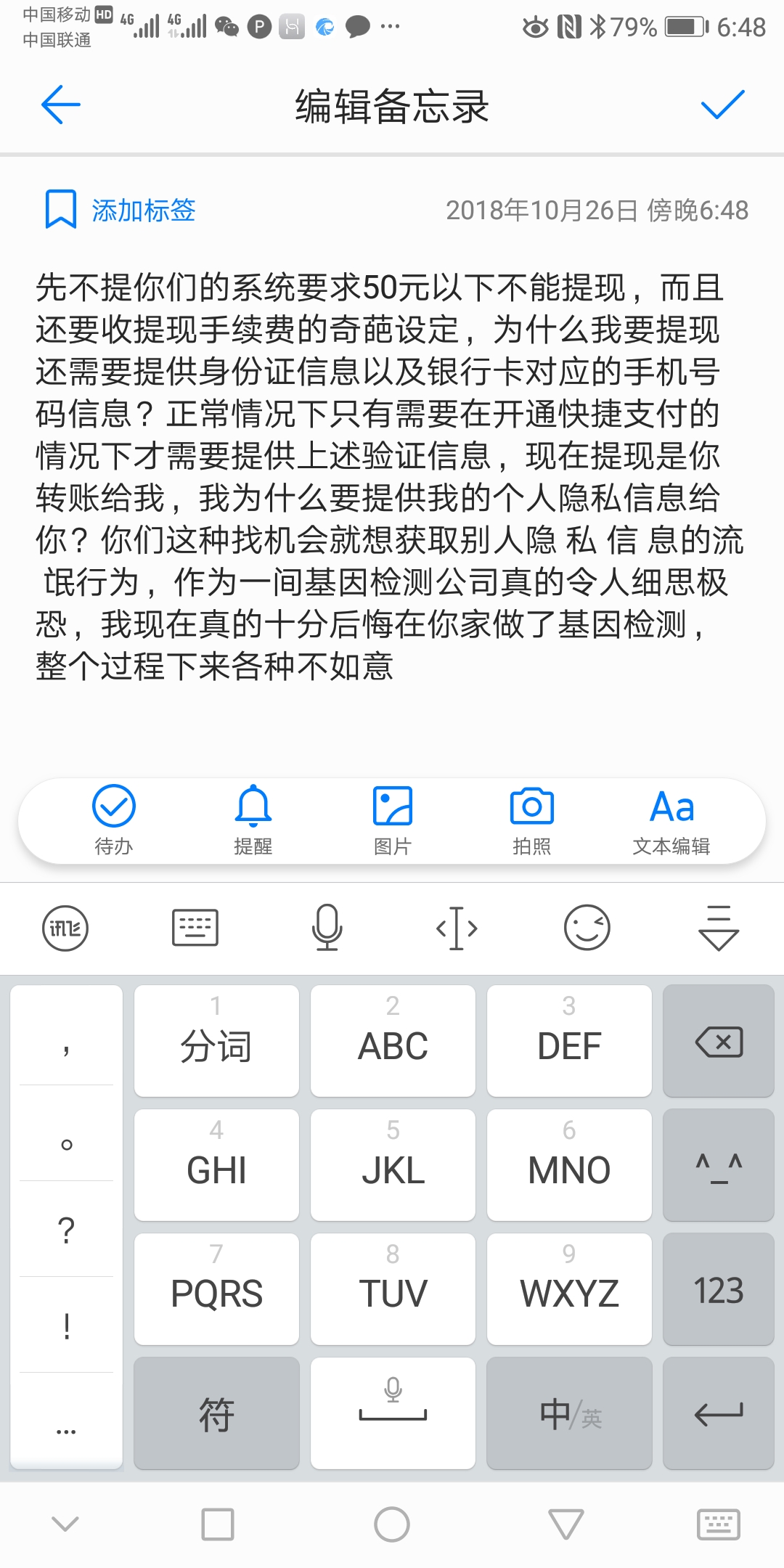Image resolution: width=784 pixels, height=1568 pixels.
Task: Hide the keyboard with the down-arrow icon
Action: coord(718,928)
